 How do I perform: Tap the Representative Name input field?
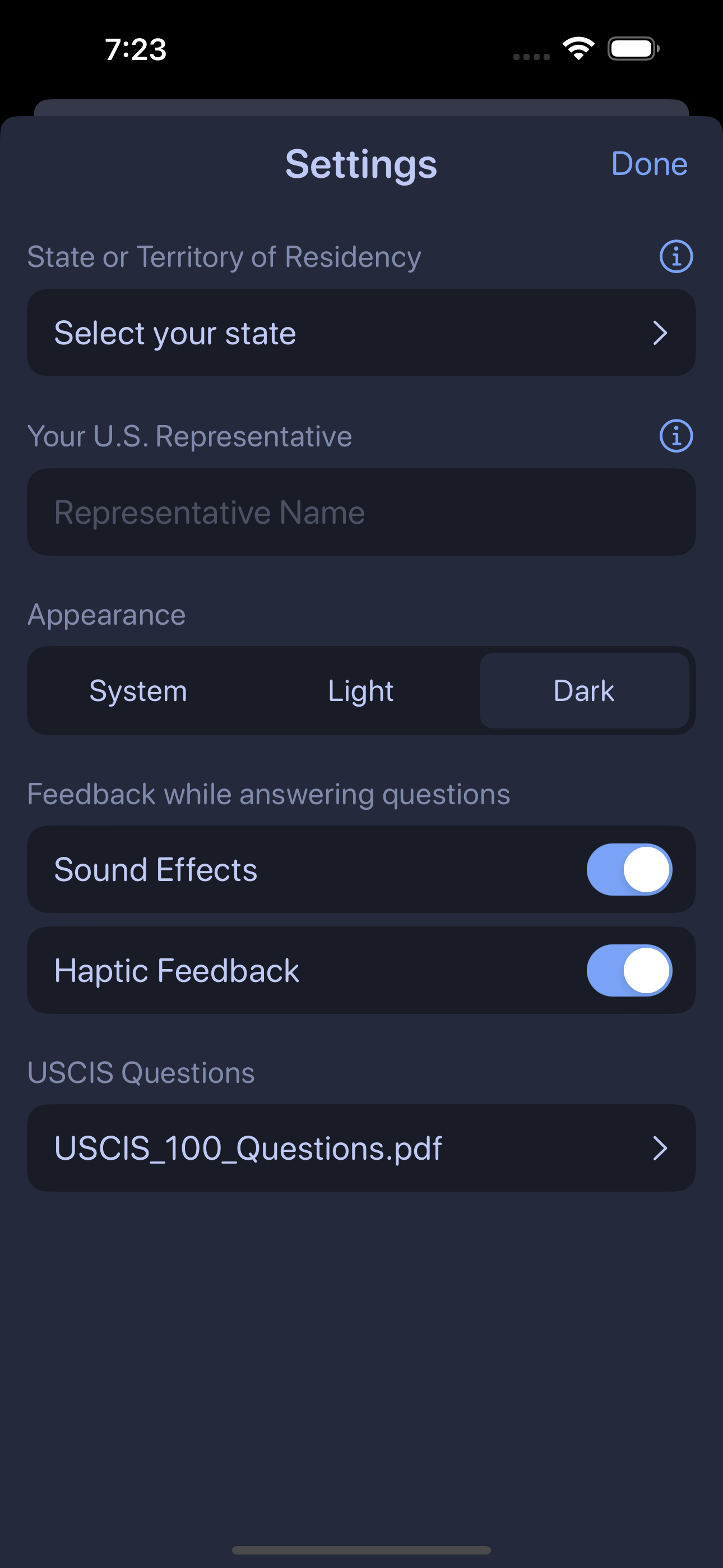coord(361,512)
